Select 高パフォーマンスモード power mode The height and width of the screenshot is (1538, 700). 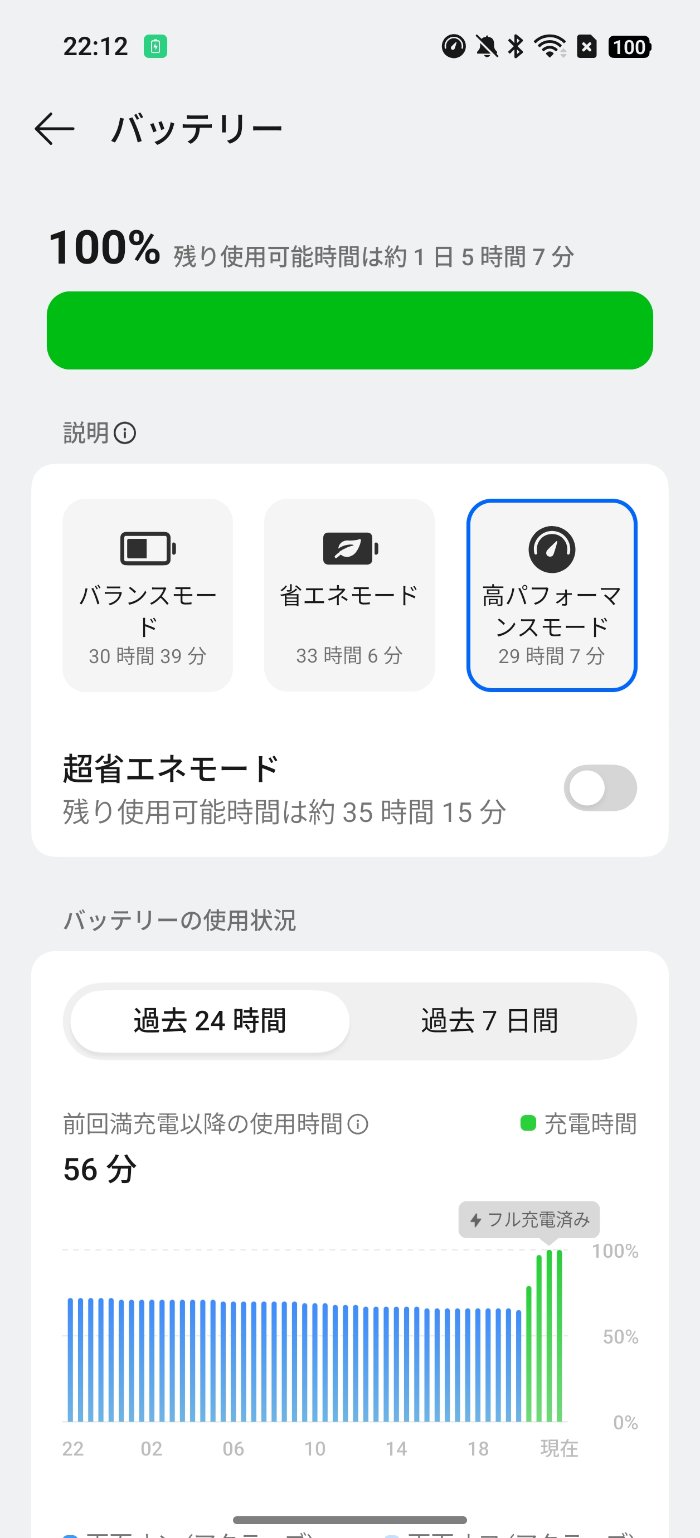552,595
